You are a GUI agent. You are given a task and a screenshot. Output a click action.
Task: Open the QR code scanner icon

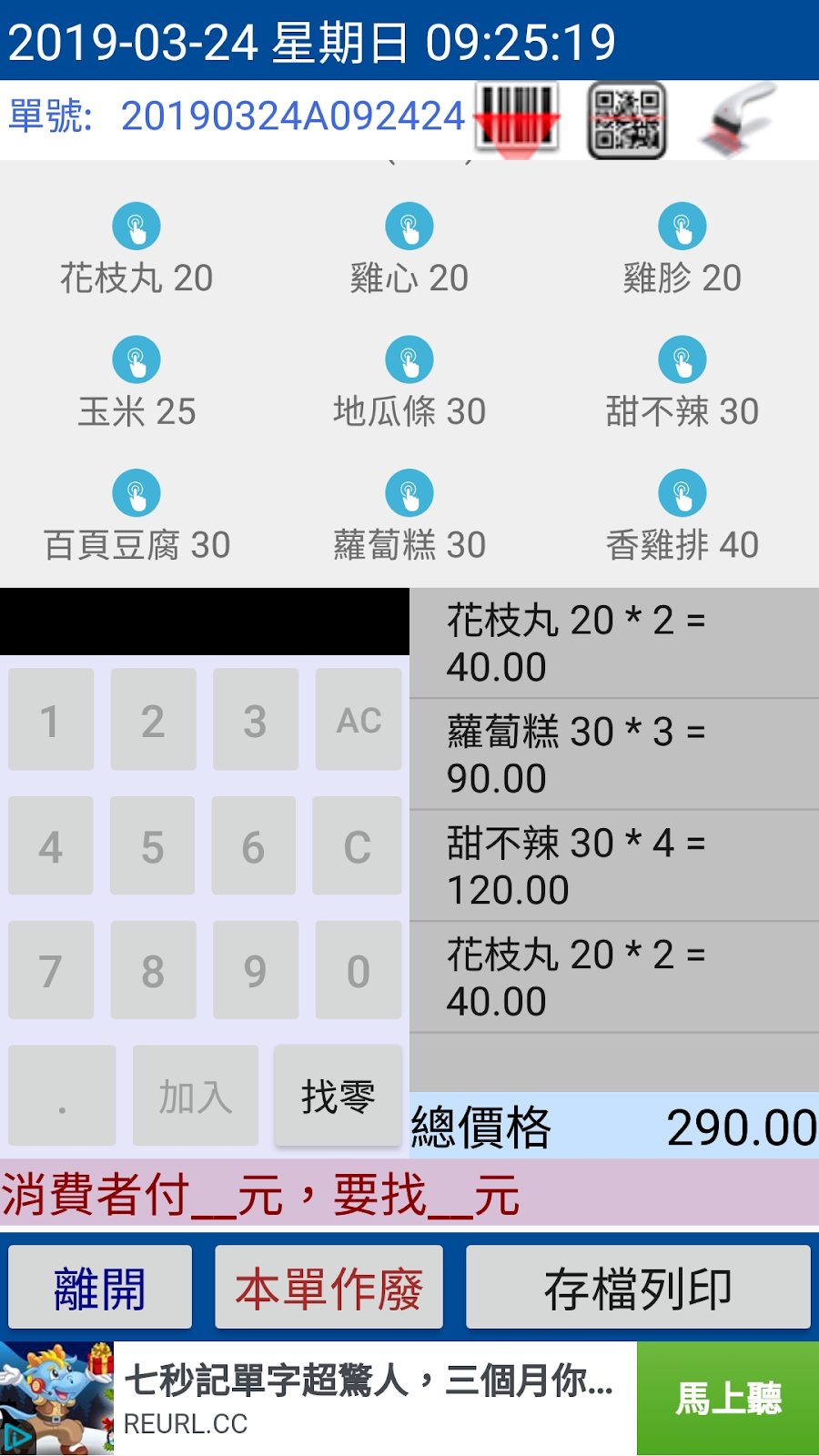tap(627, 120)
